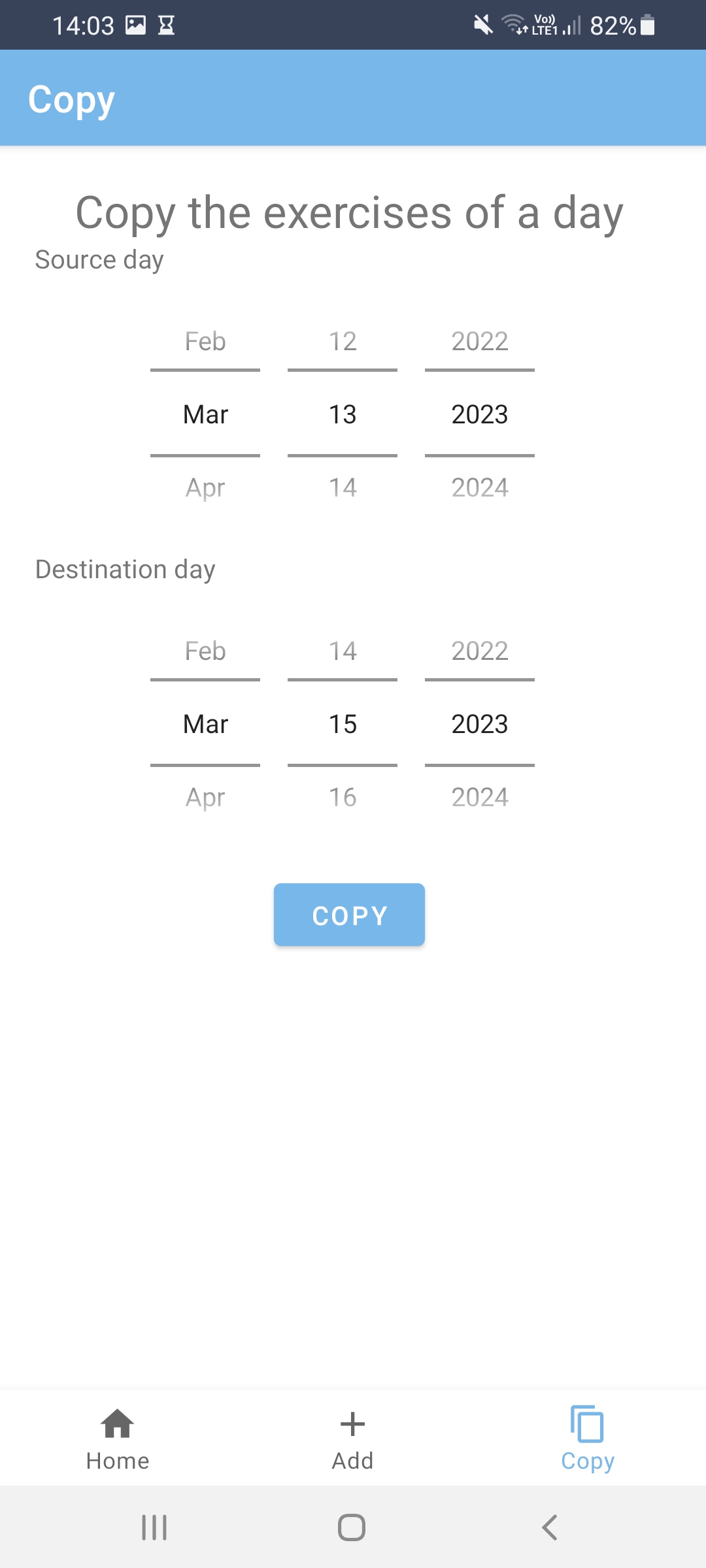Select Apr in the destination day month picker
706x1568 pixels.
205,796
